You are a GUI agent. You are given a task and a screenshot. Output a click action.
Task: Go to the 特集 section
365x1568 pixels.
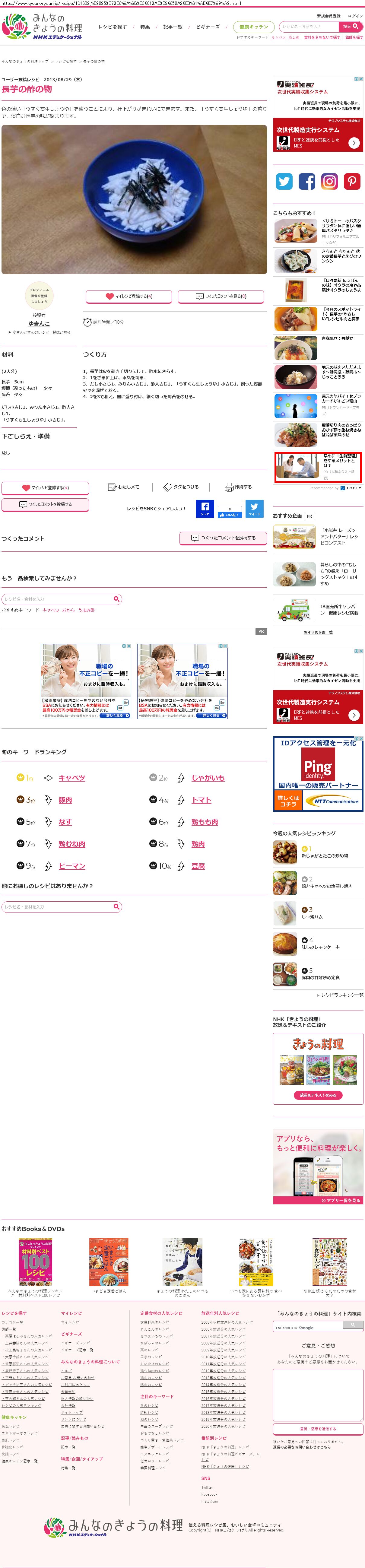point(145,27)
